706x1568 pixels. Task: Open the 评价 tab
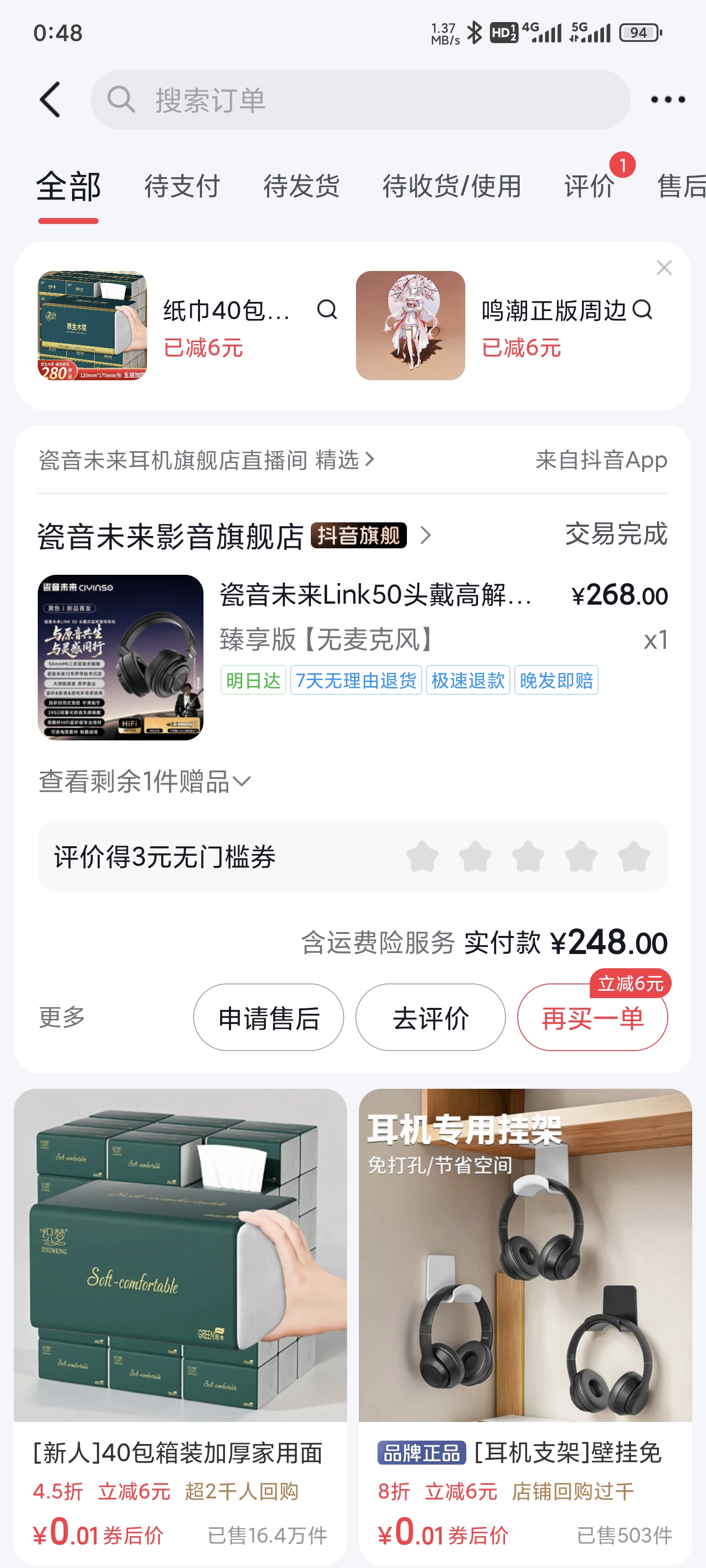589,186
